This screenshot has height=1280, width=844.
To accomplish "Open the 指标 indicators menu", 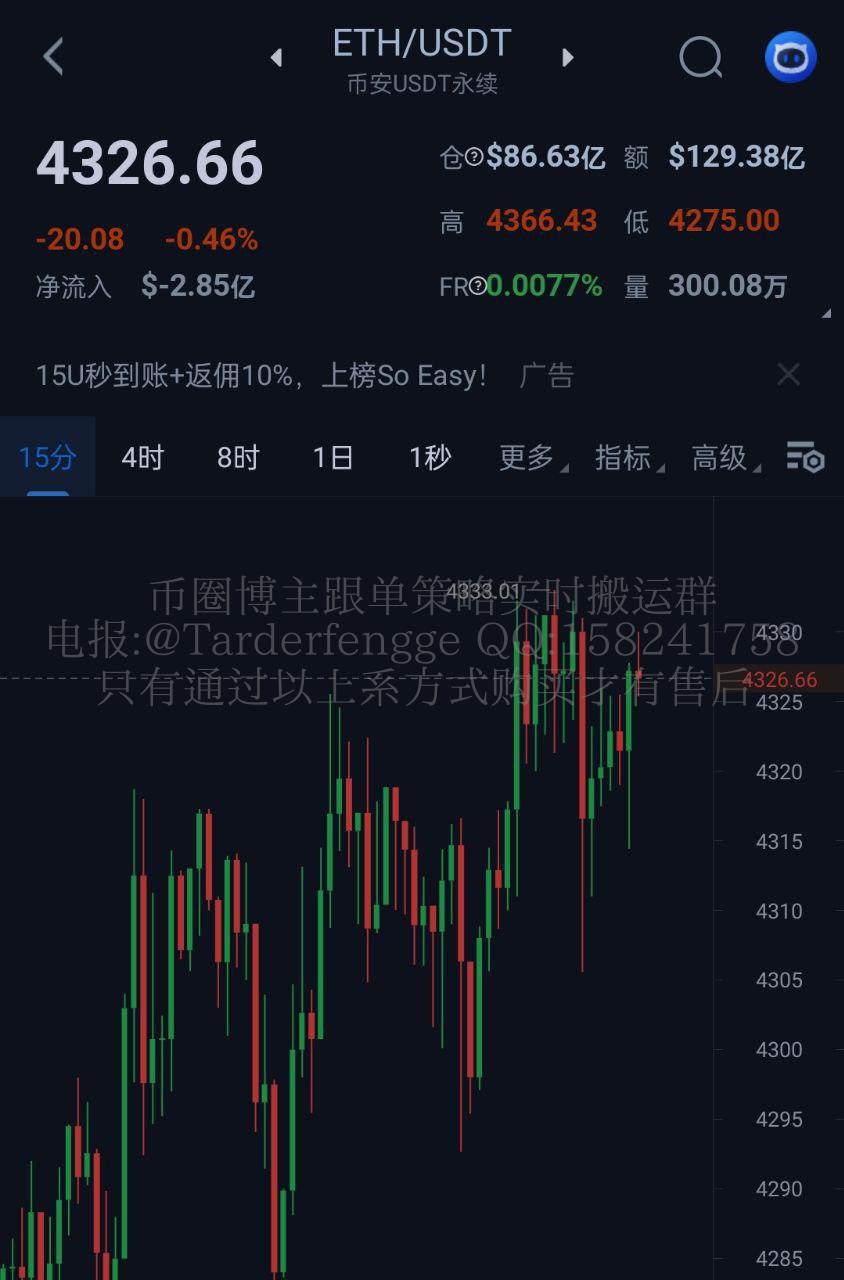I will coord(626,458).
